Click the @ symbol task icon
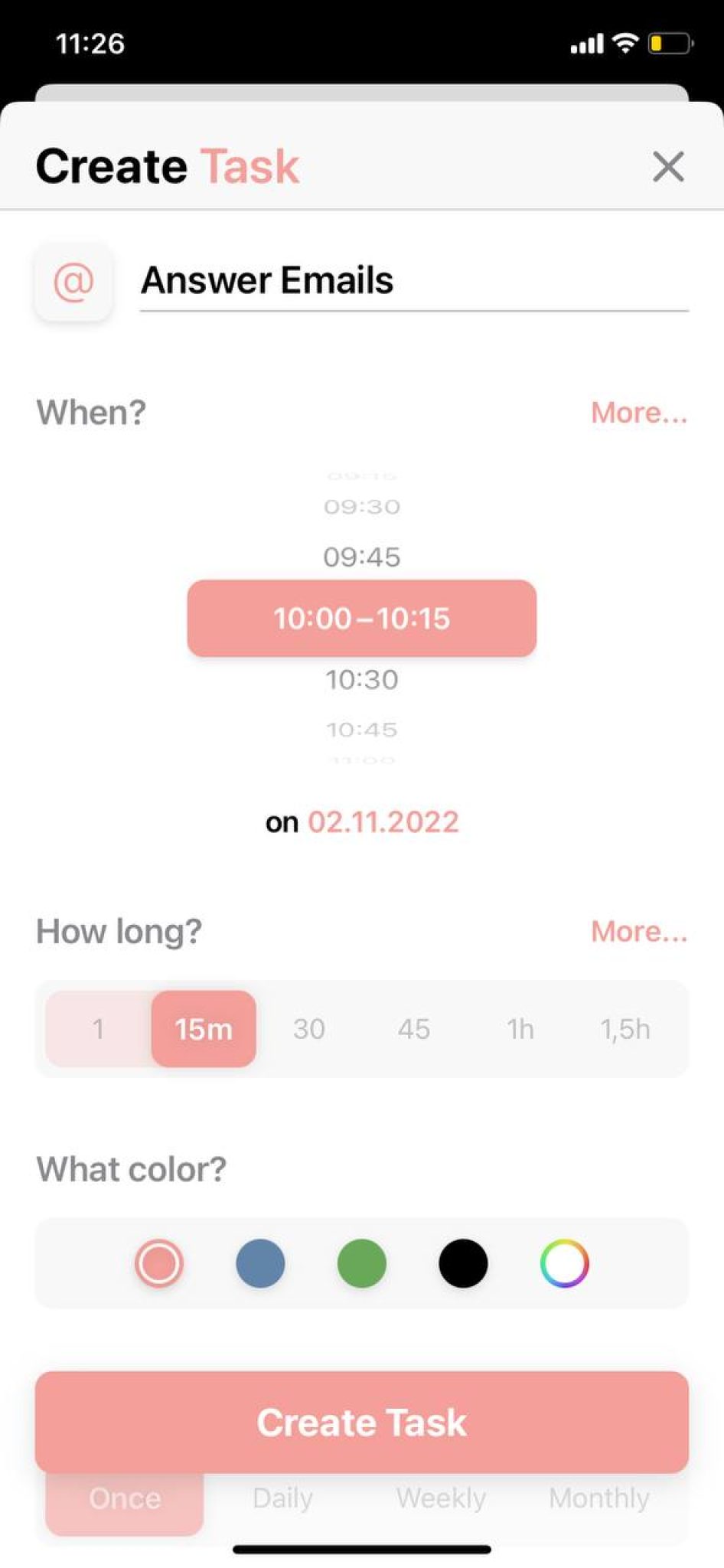The image size is (724, 1568). [73, 282]
